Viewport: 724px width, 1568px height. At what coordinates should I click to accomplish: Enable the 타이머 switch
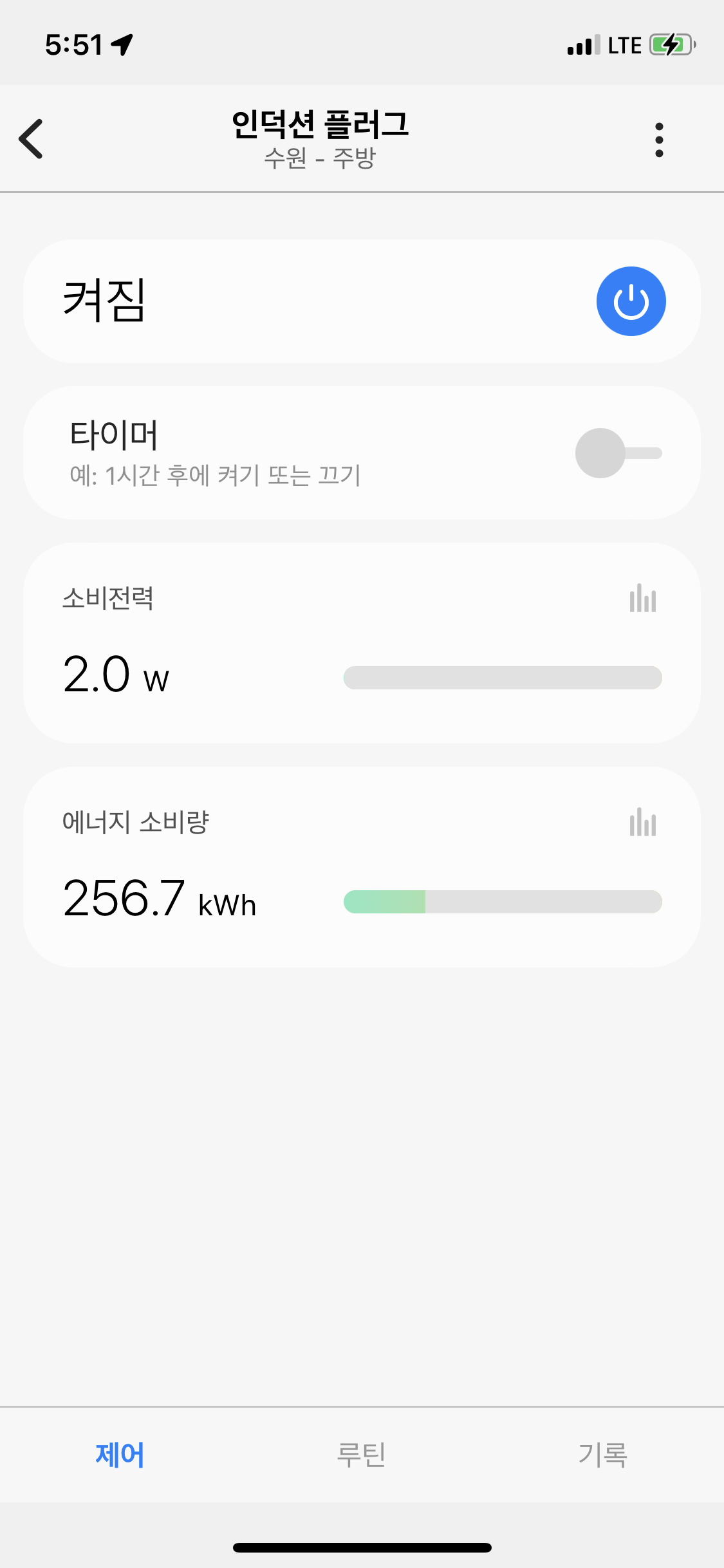(618, 453)
